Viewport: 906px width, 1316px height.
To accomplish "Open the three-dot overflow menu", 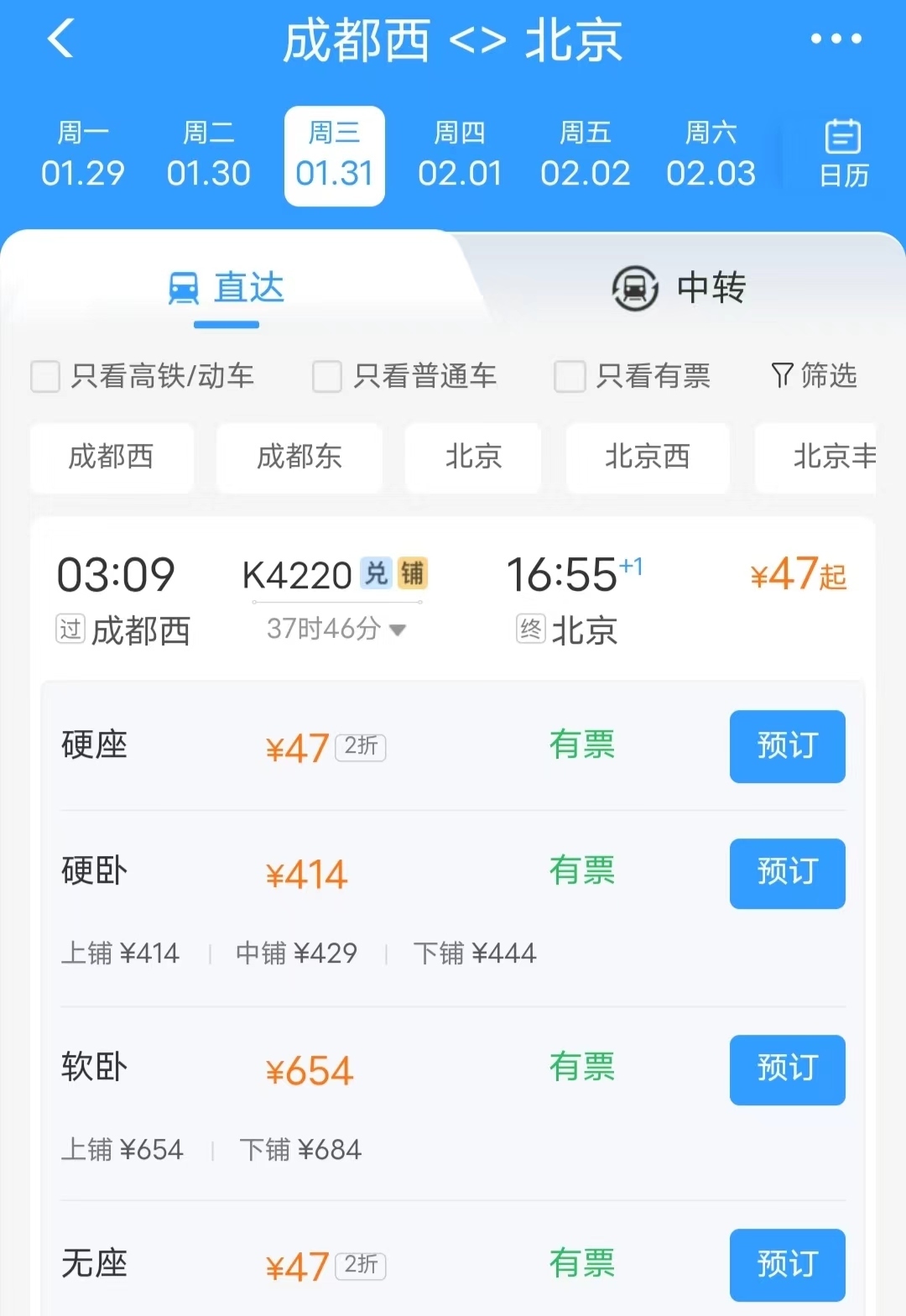I will point(836,39).
